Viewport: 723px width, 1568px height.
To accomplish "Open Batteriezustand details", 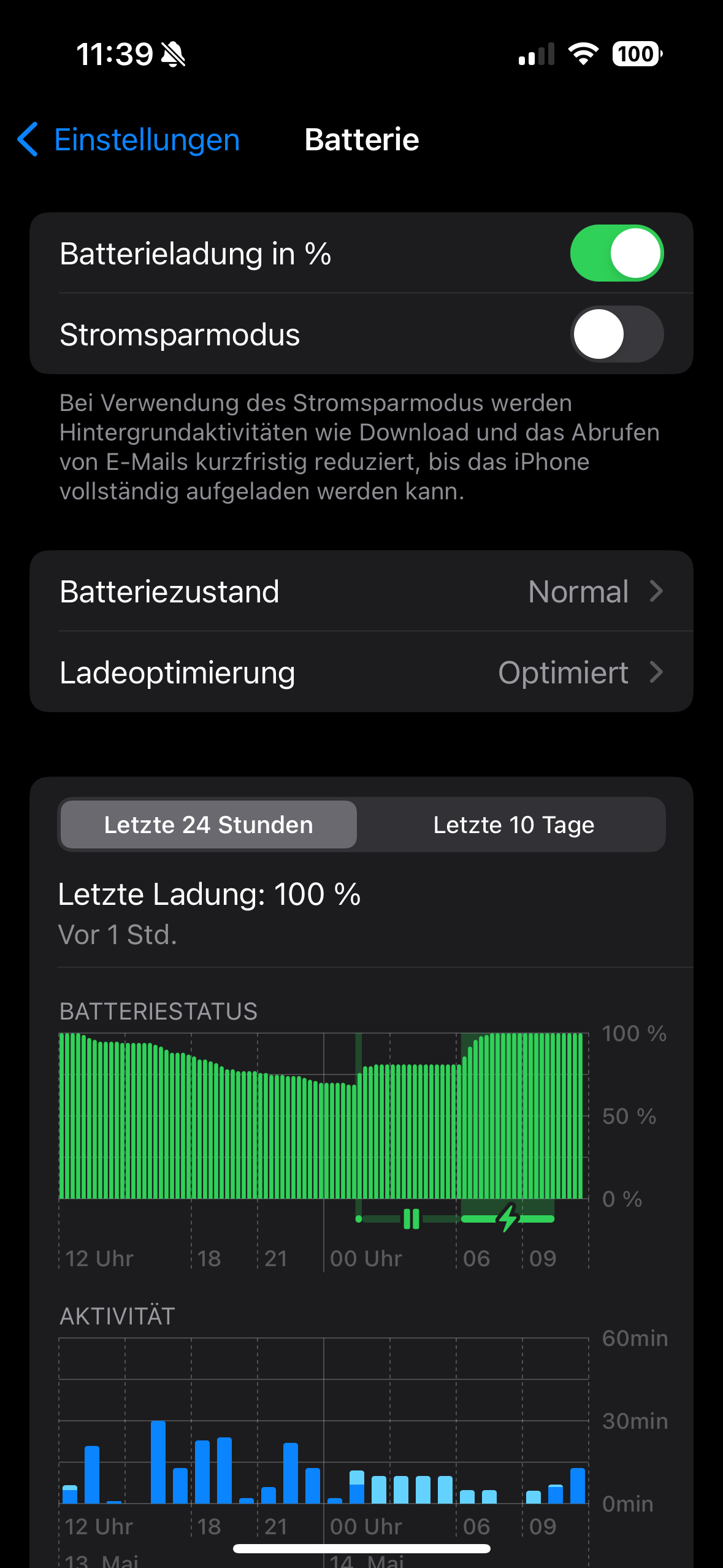I will point(361,591).
